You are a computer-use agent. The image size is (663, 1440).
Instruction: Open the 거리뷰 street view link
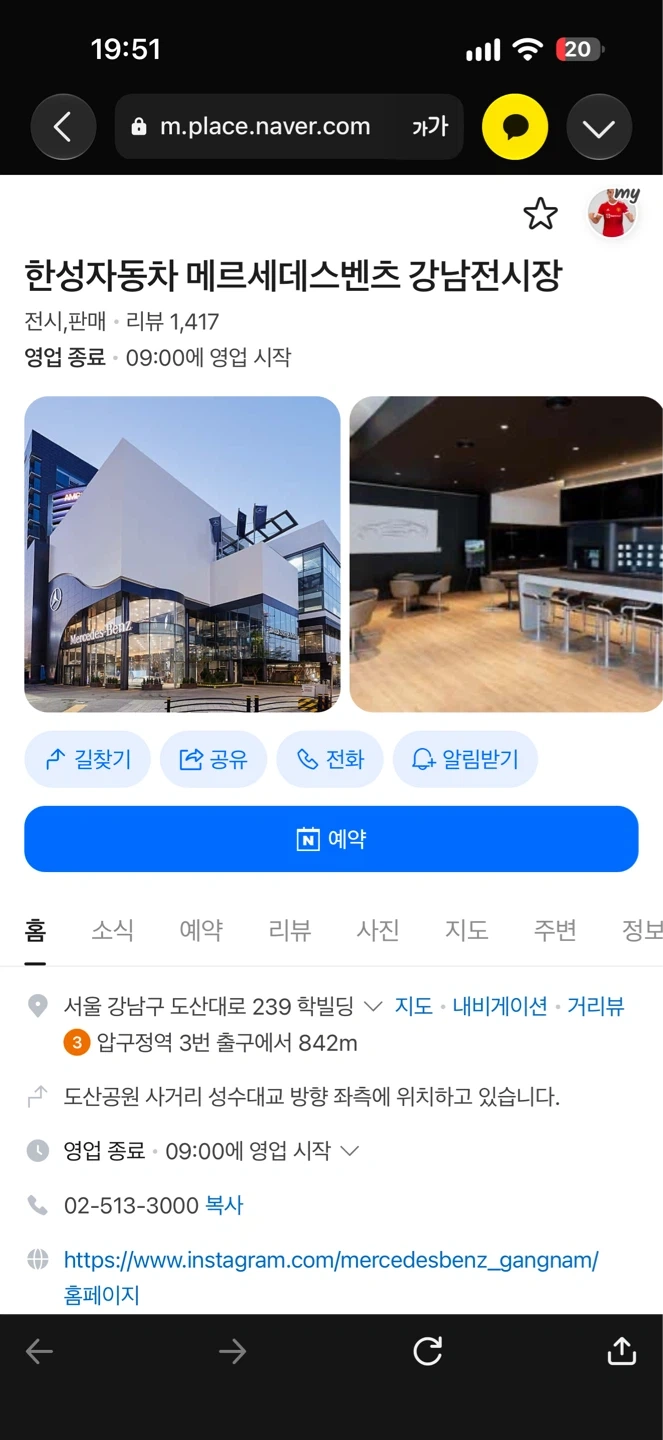(596, 1006)
